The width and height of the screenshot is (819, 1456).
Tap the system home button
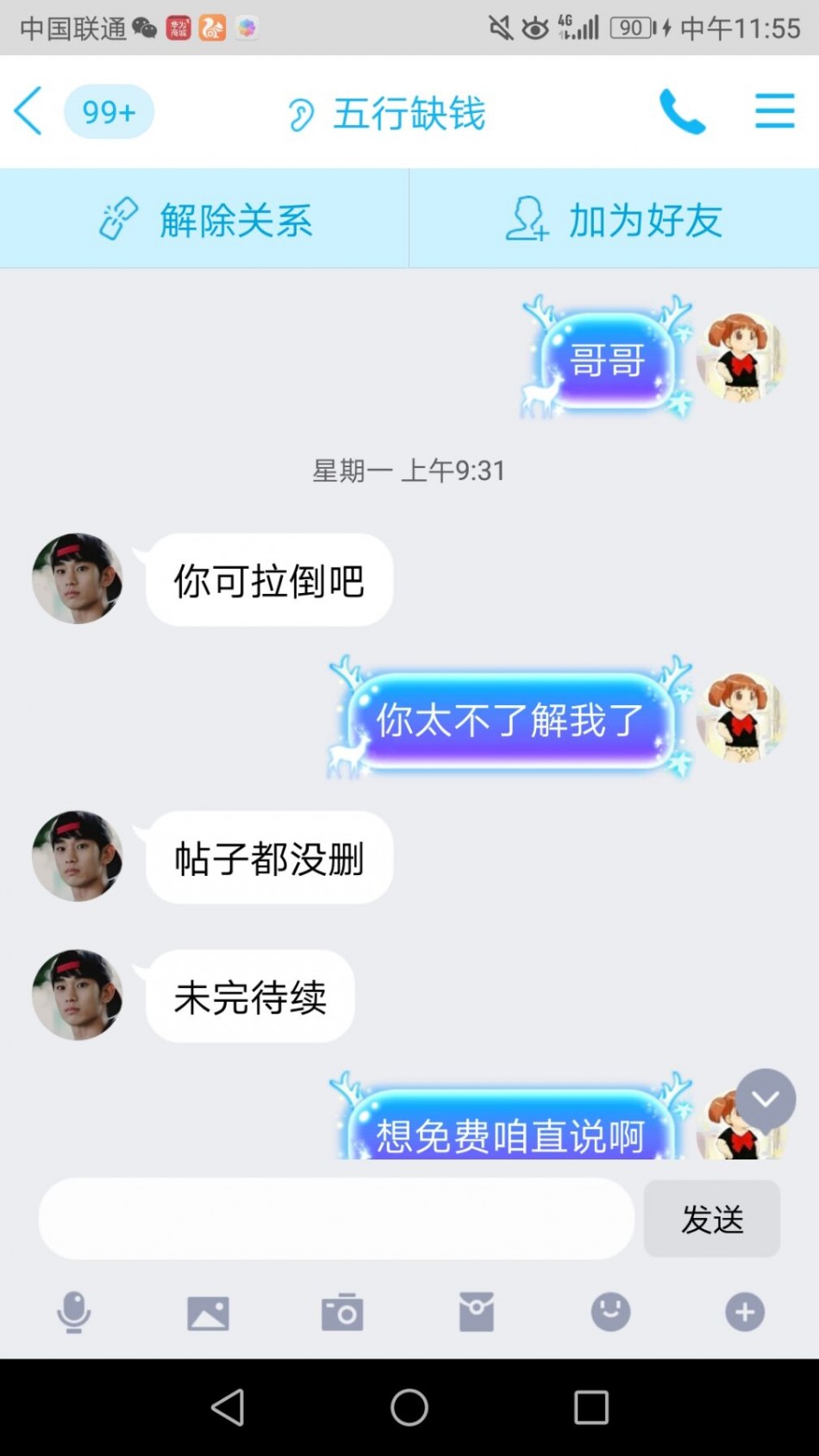tap(409, 1408)
